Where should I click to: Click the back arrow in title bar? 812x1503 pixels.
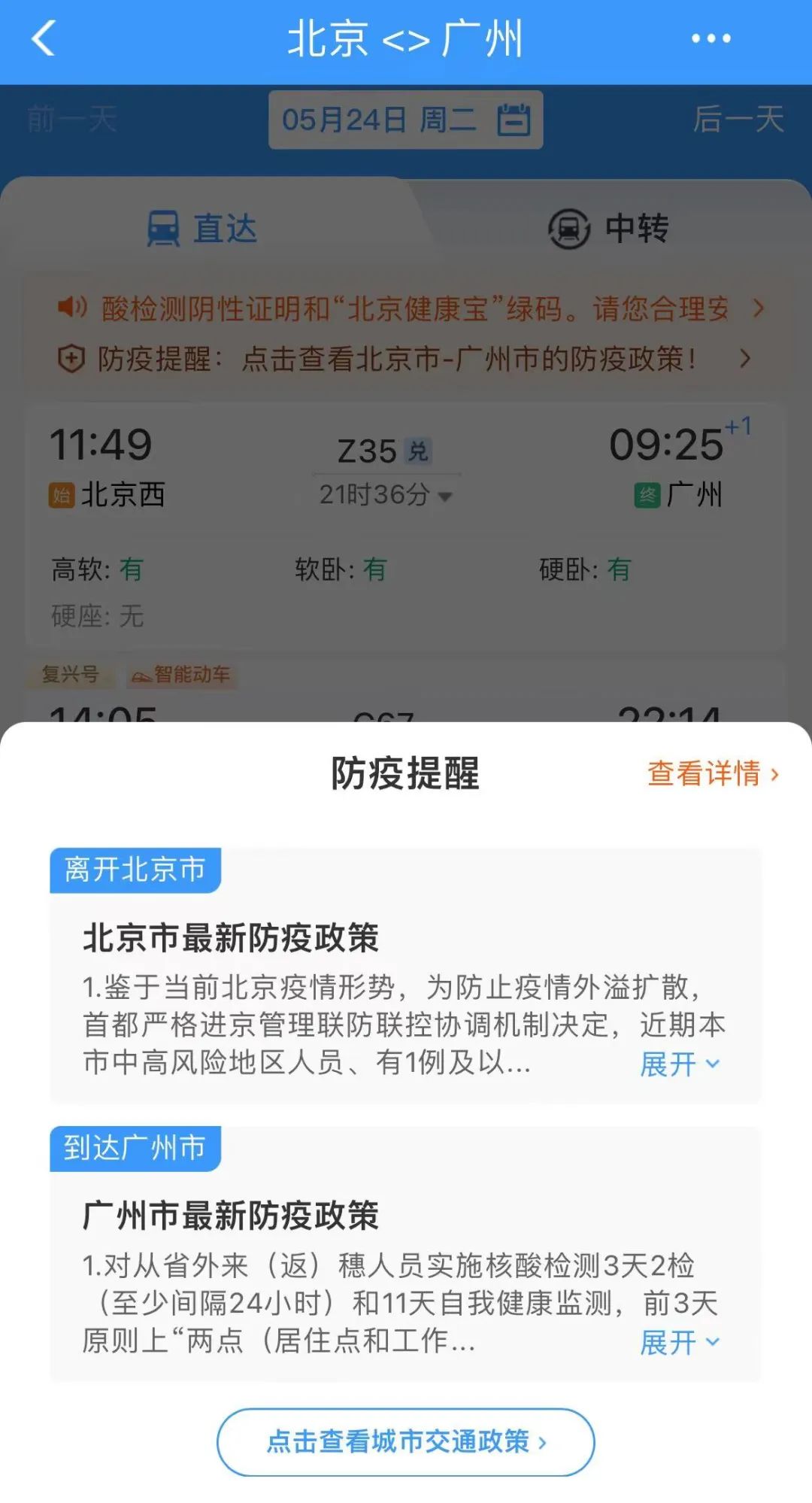[x=44, y=39]
